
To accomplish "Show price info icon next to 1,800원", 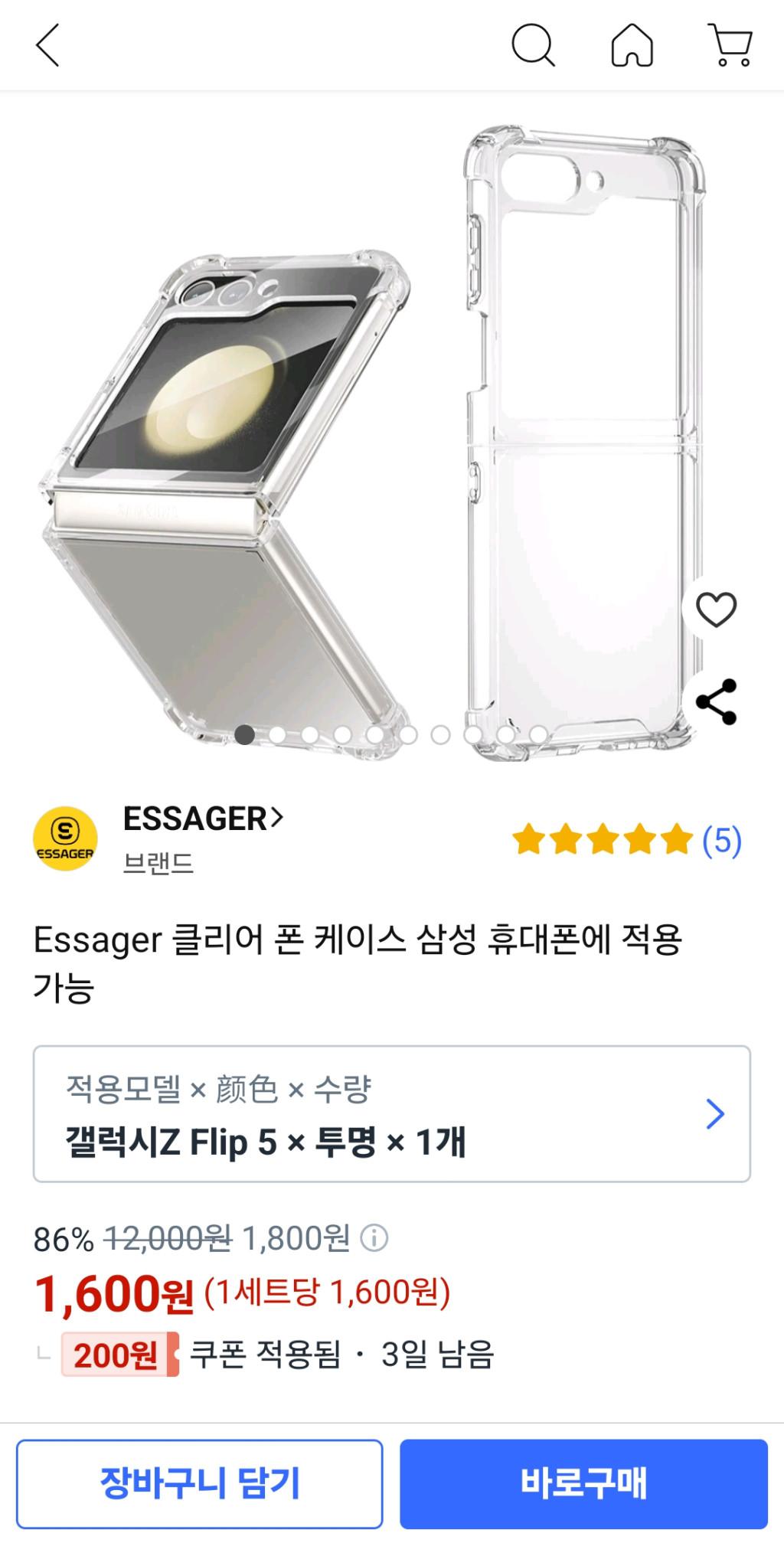I will 374,1238.
